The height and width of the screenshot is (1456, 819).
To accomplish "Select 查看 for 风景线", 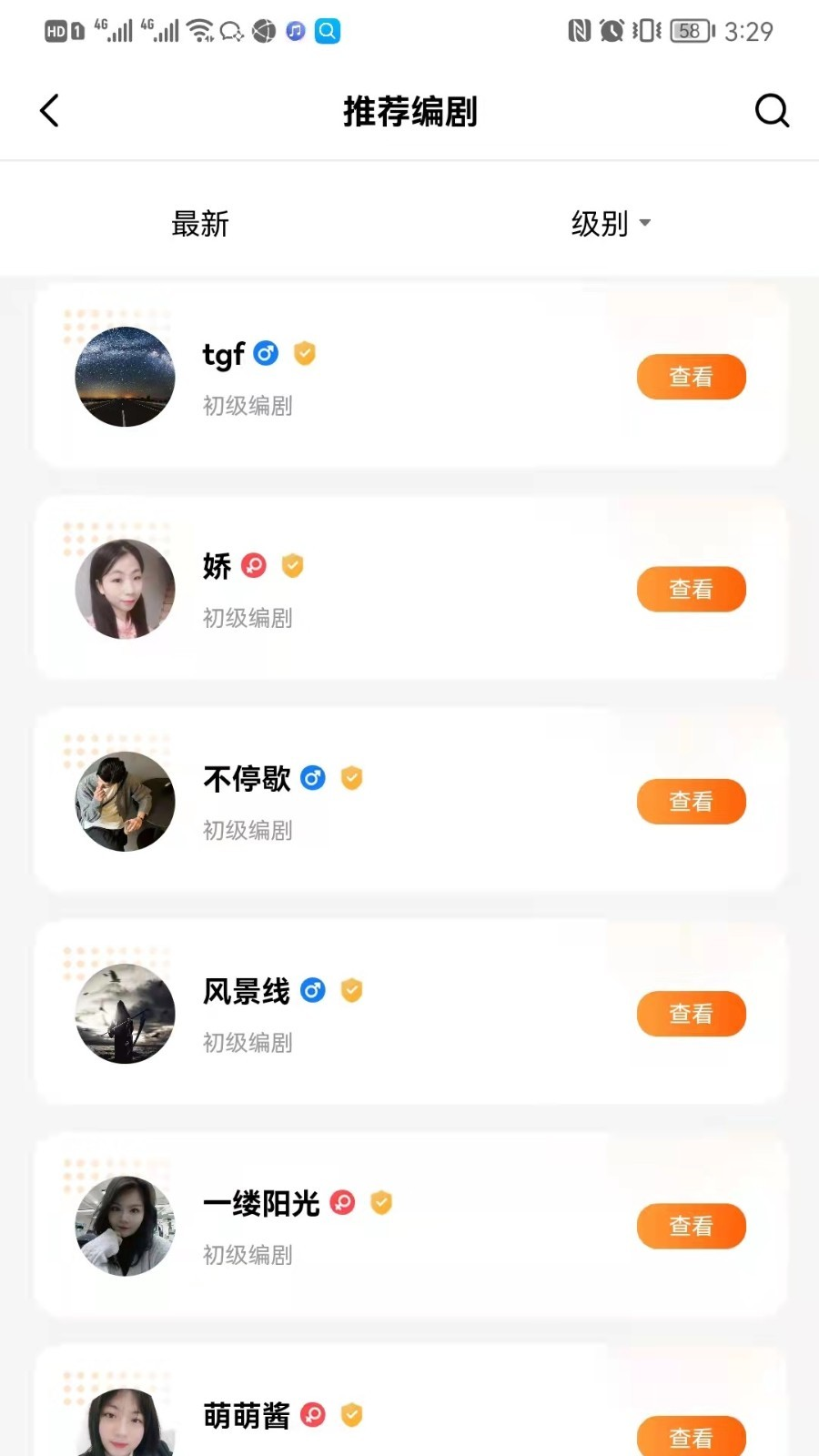I will [691, 1014].
